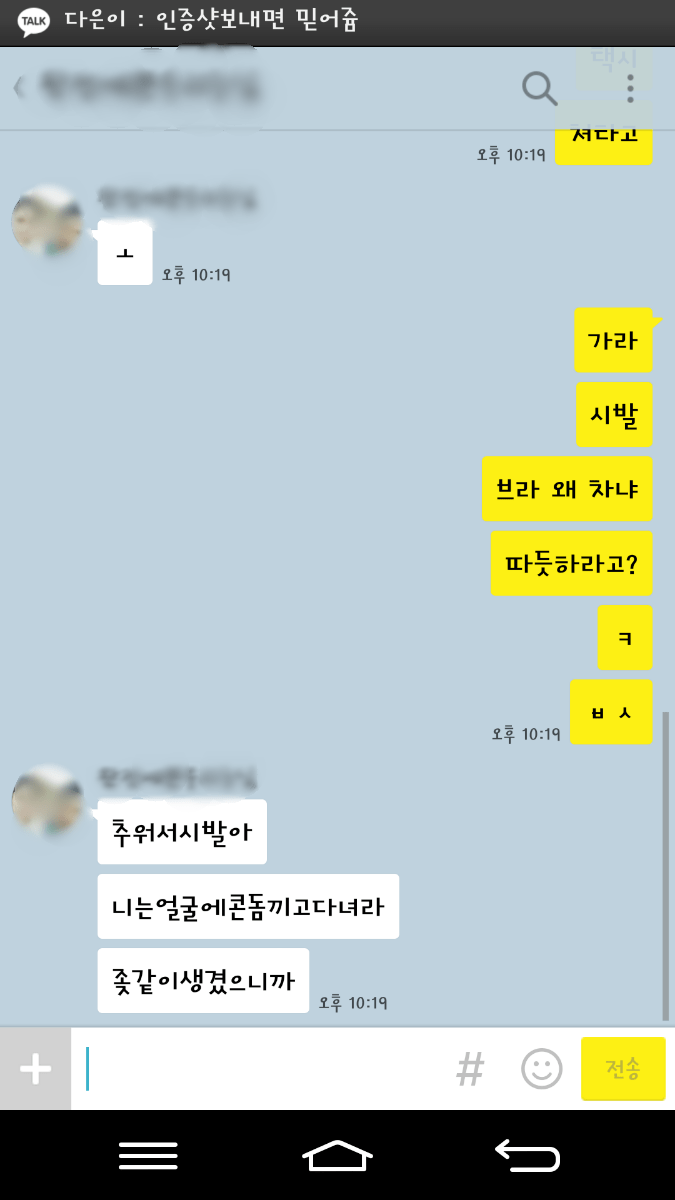Open the hashtag search
Viewport: 675px width, 1200px height.
[x=470, y=1069]
